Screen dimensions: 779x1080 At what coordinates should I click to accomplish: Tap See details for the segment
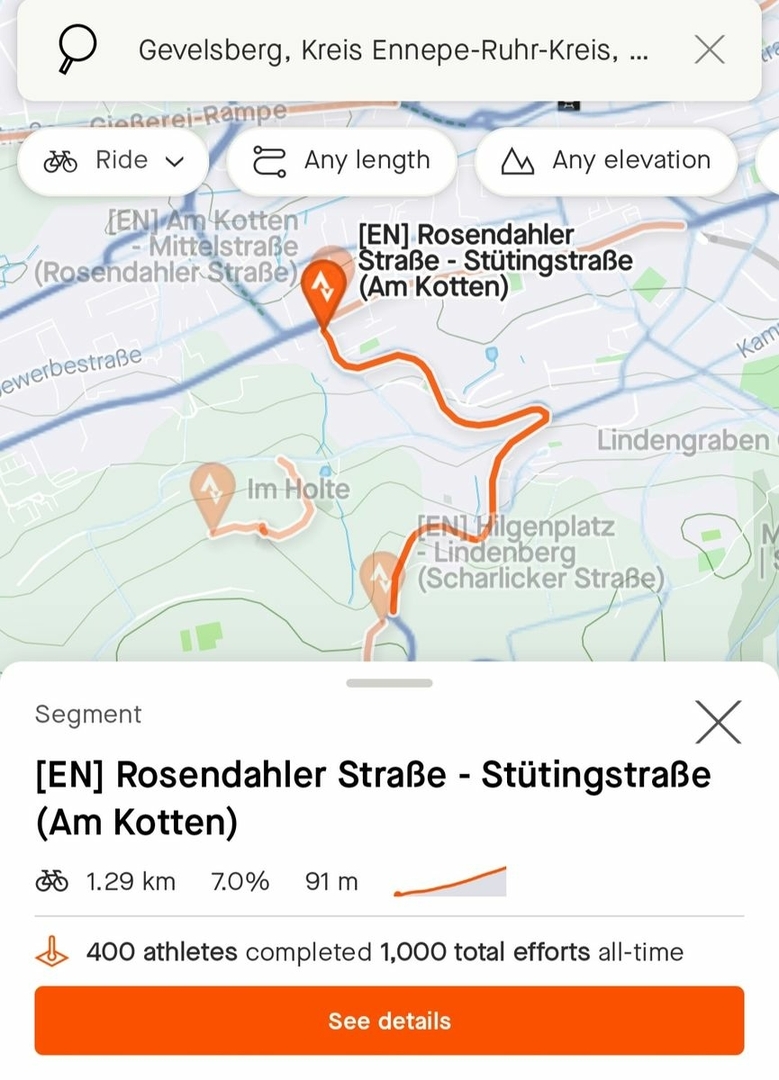coord(389,1021)
